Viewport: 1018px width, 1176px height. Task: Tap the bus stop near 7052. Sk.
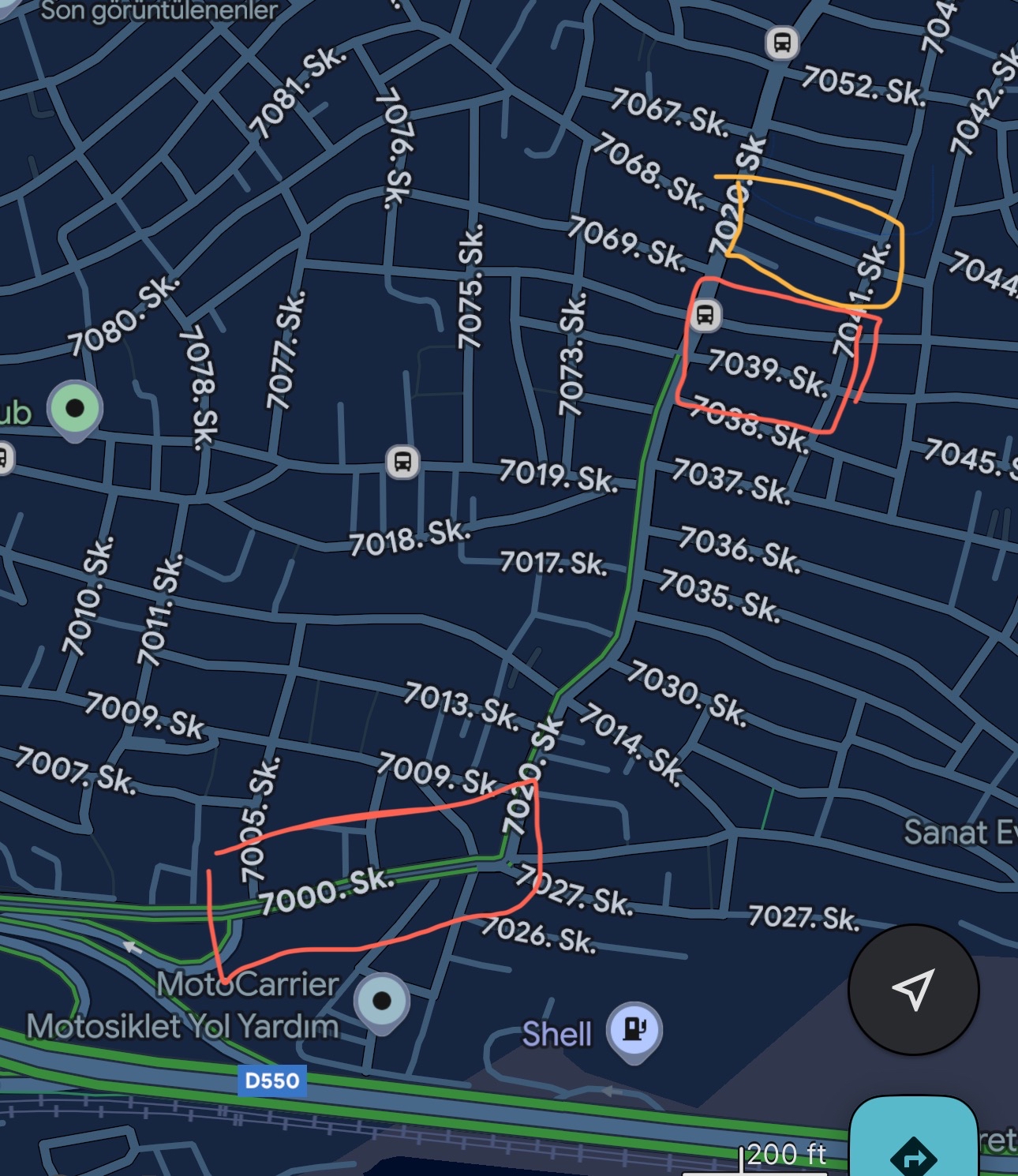781,43
